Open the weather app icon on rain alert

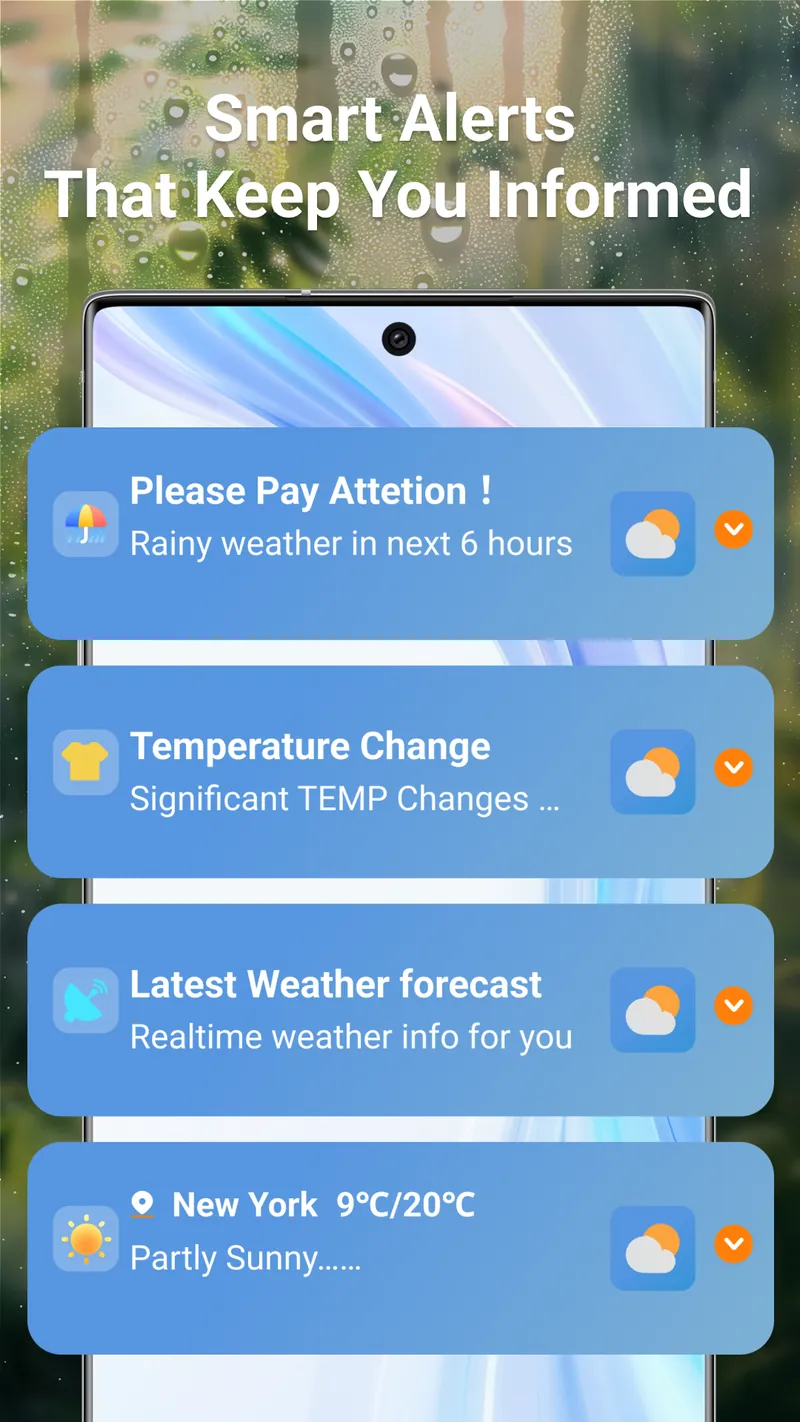click(x=652, y=533)
